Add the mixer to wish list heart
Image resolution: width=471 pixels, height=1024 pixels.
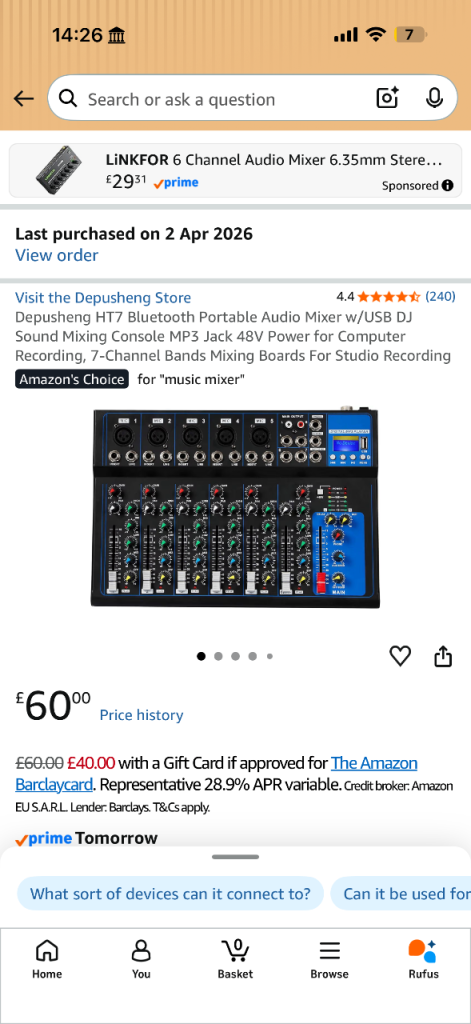pos(400,656)
